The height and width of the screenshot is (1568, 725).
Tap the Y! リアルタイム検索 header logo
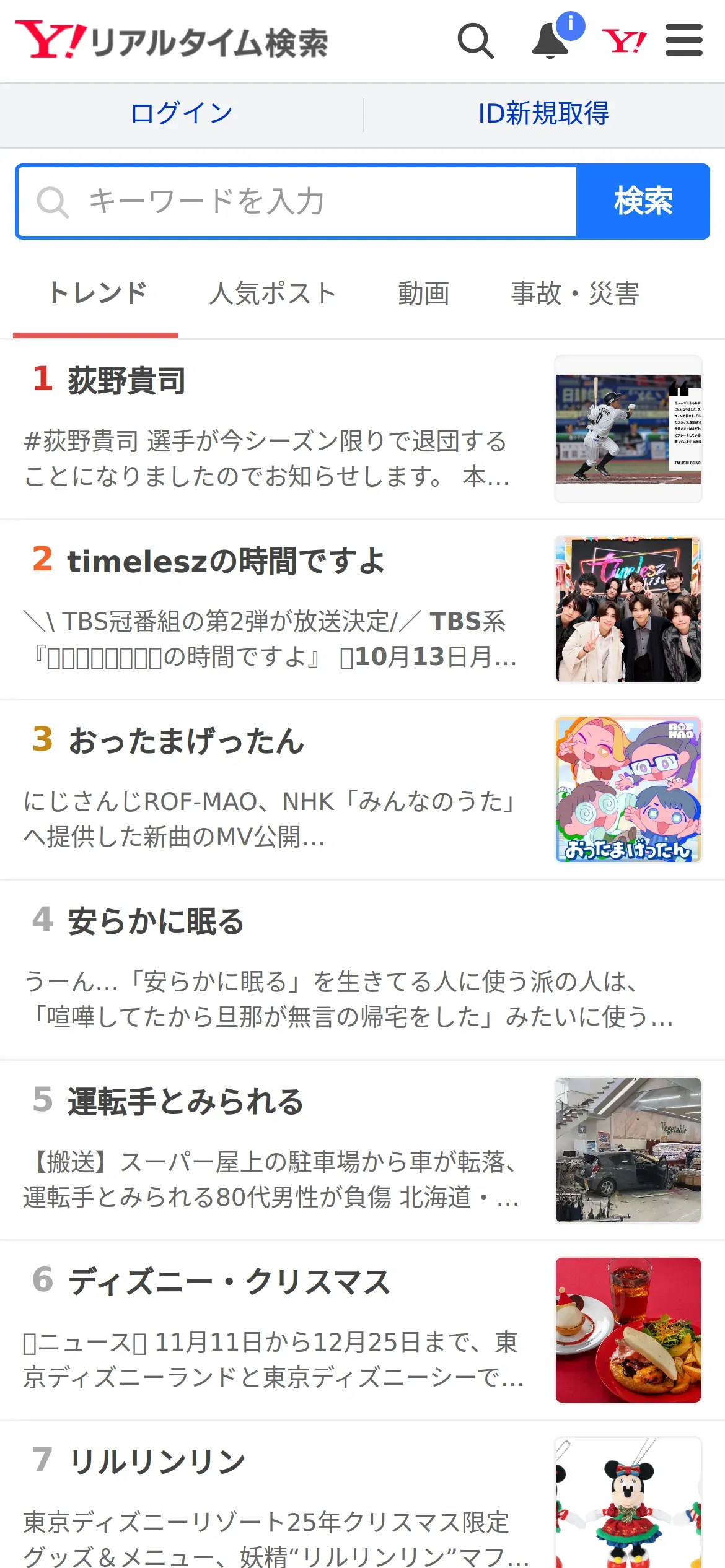click(x=172, y=41)
